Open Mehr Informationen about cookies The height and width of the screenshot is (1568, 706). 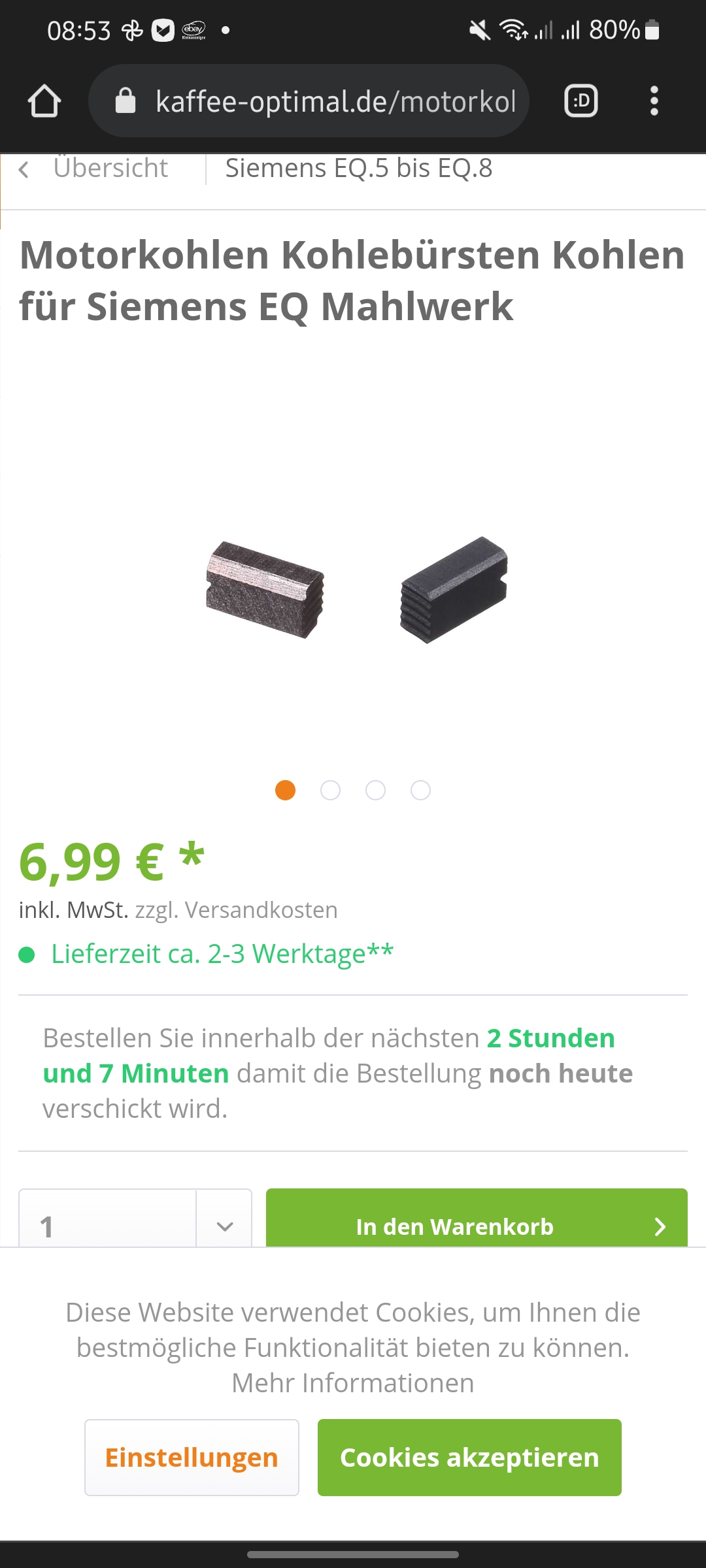(x=353, y=1383)
